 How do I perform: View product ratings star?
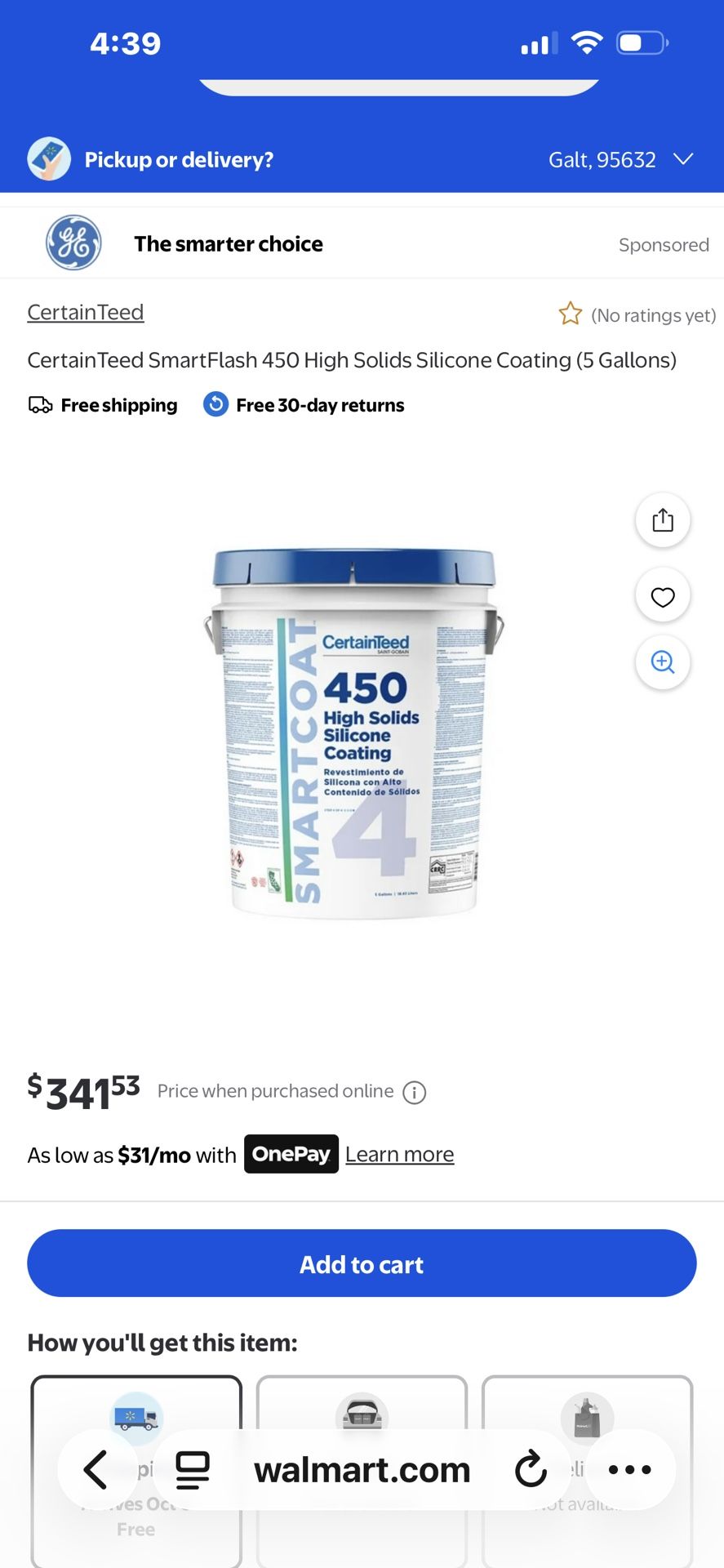point(570,314)
